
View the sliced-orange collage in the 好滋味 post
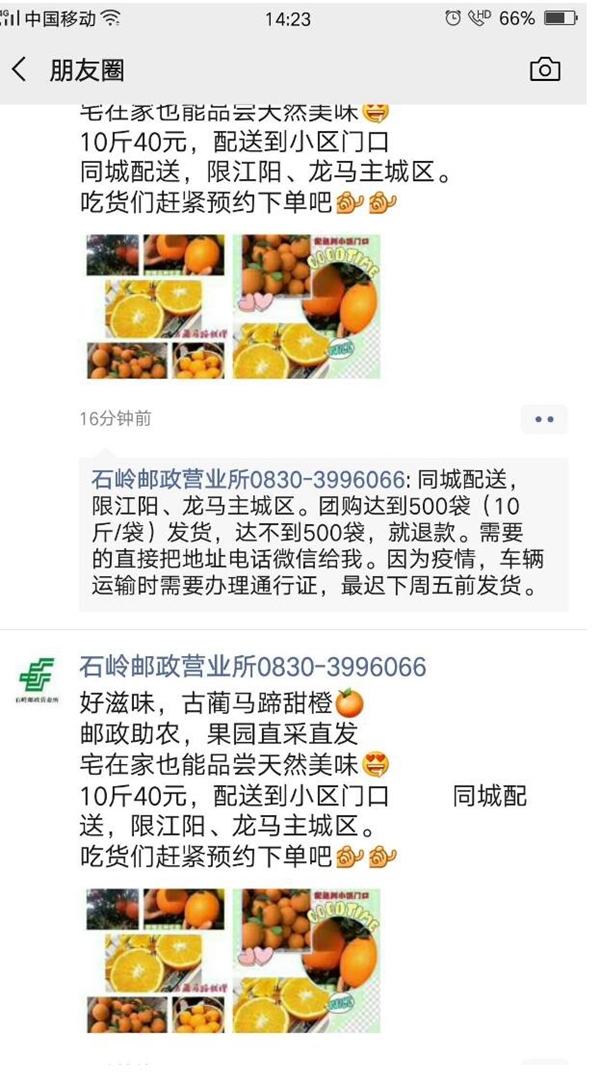(155, 960)
